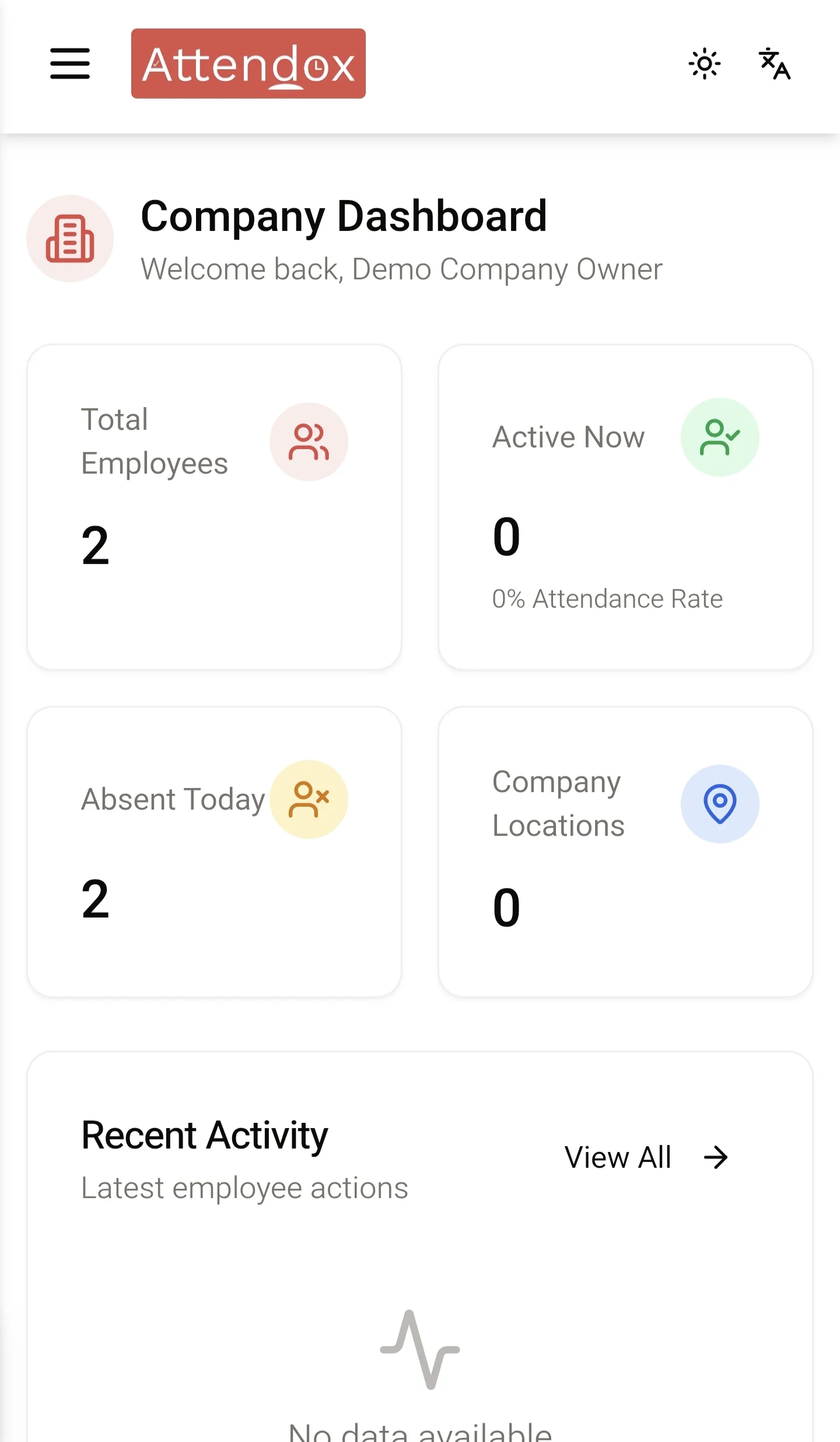Open the Attendox logo
The height and width of the screenshot is (1442, 840).
[x=247, y=64]
